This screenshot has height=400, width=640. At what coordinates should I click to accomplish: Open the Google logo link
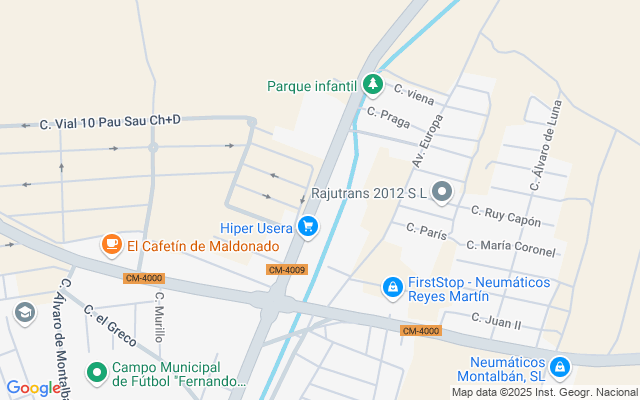[33, 388]
